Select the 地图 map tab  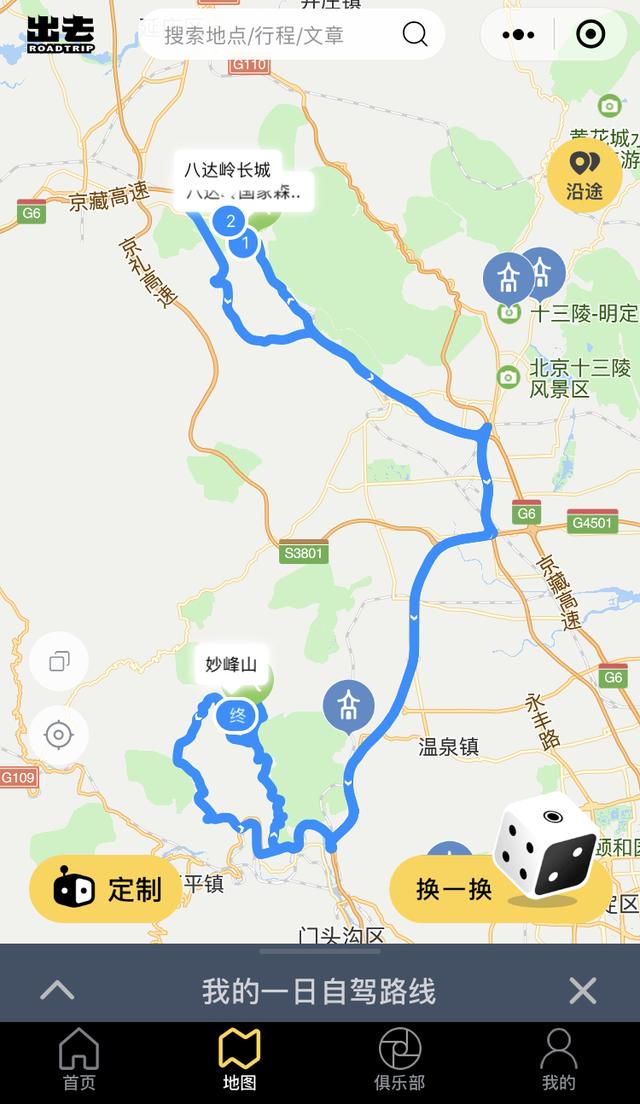pyautogui.click(x=239, y=1061)
